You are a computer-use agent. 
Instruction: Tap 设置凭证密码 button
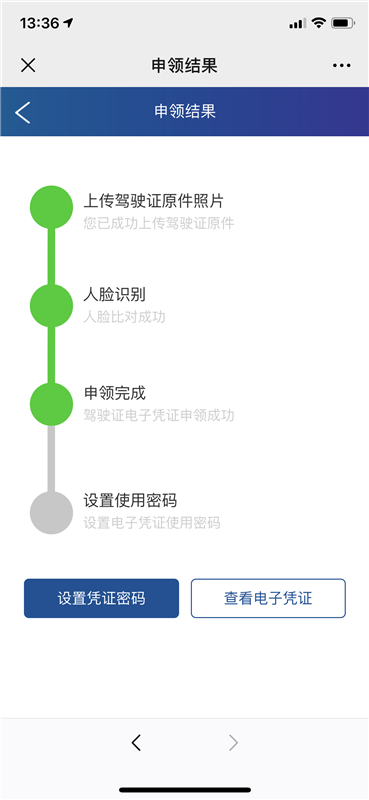point(102,598)
